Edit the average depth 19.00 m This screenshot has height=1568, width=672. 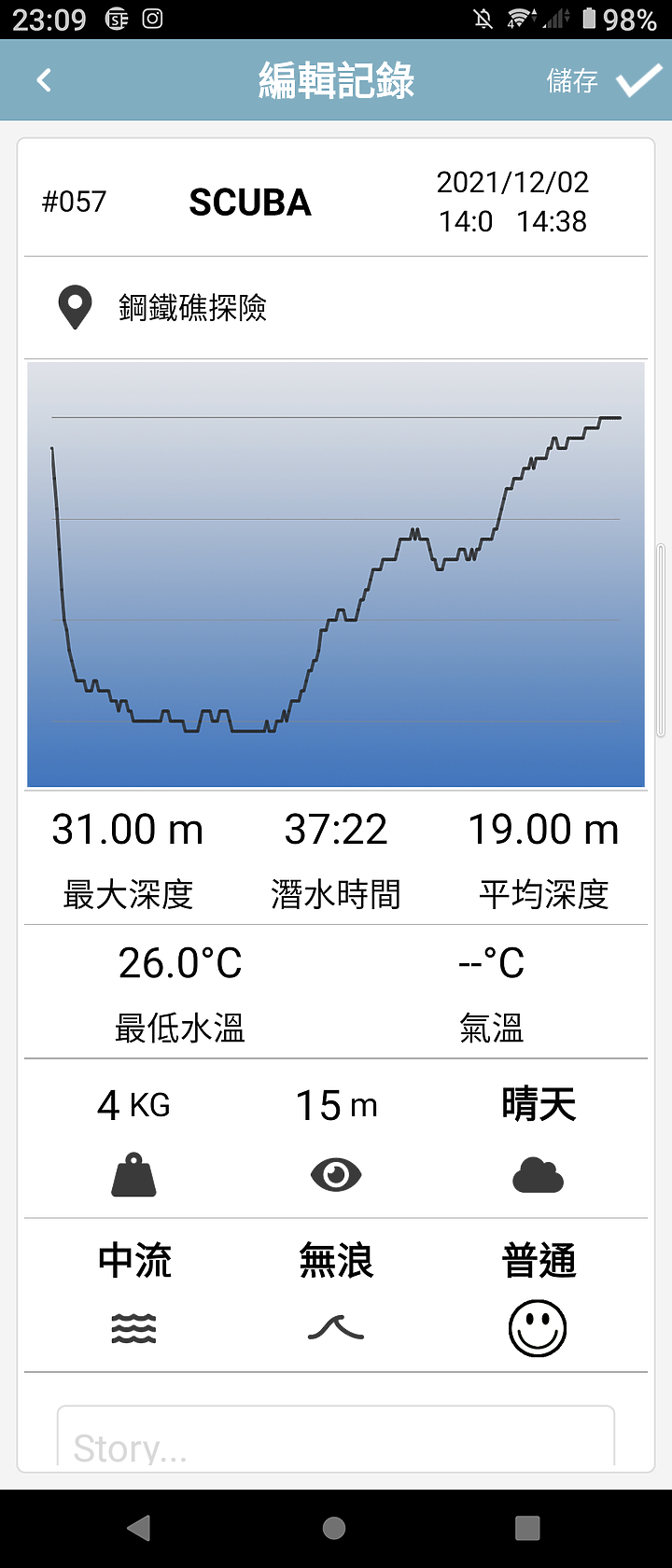tap(543, 830)
